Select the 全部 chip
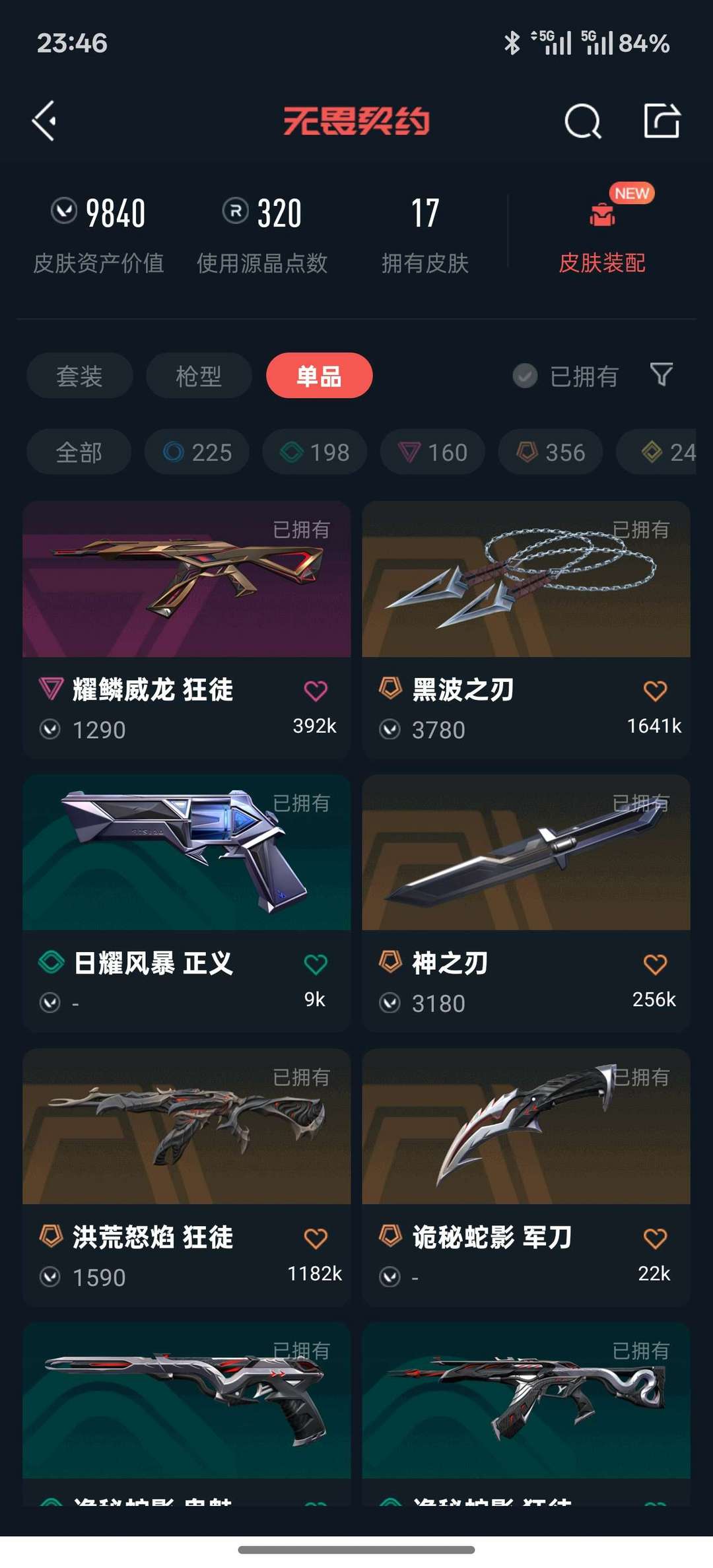The image size is (713, 1568). [79, 452]
